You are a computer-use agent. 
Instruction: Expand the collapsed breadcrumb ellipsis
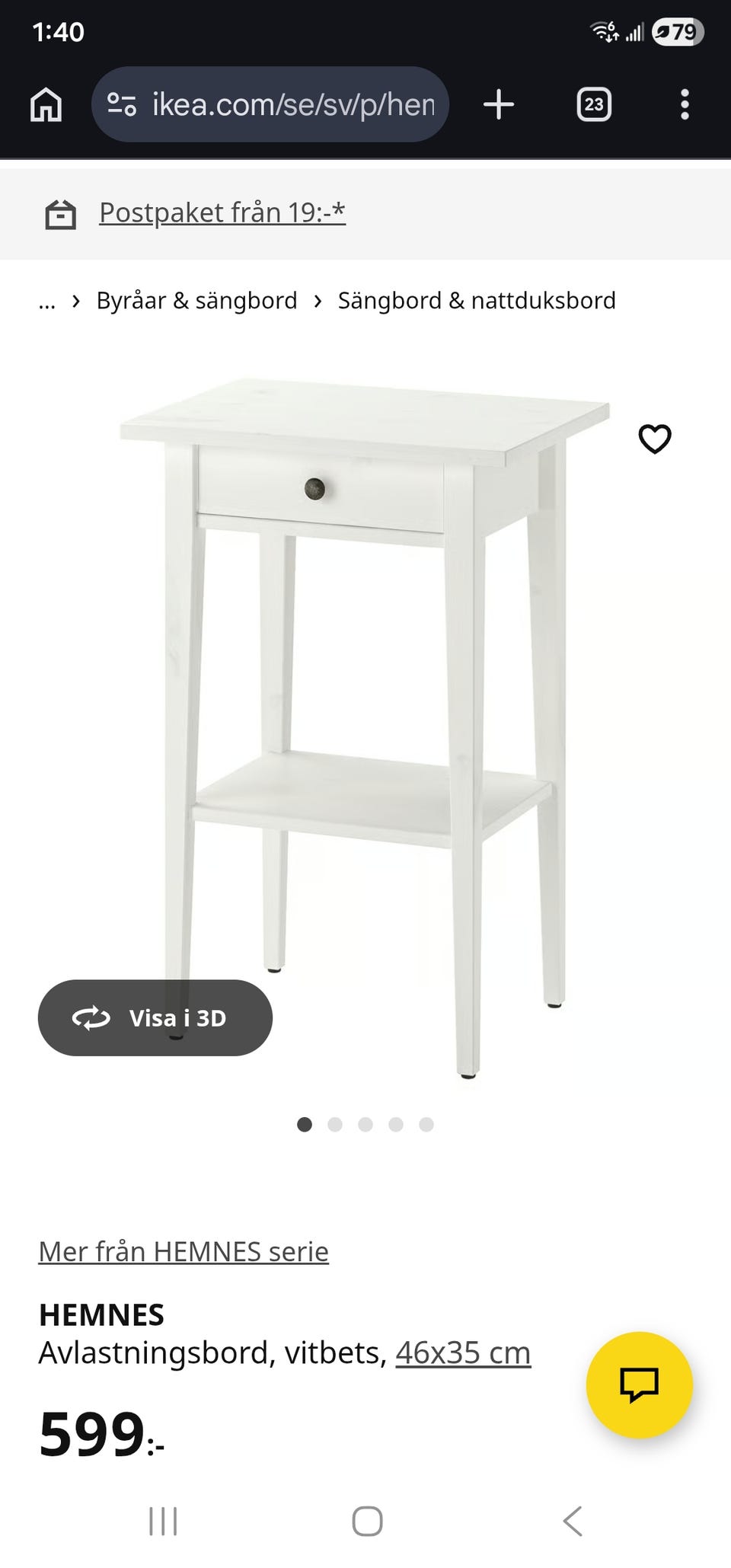47,301
